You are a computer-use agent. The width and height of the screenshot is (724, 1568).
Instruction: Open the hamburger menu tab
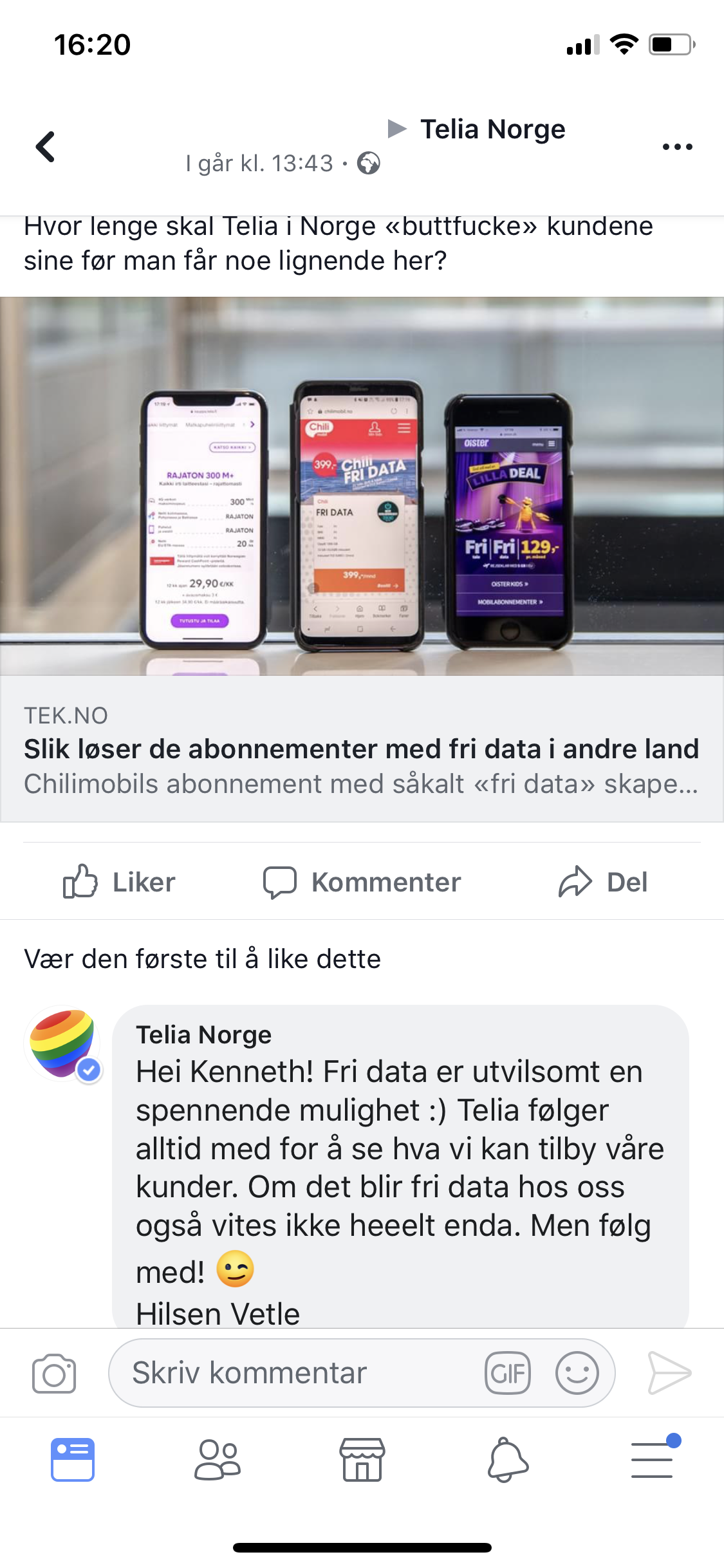click(x=653, y=1458)
